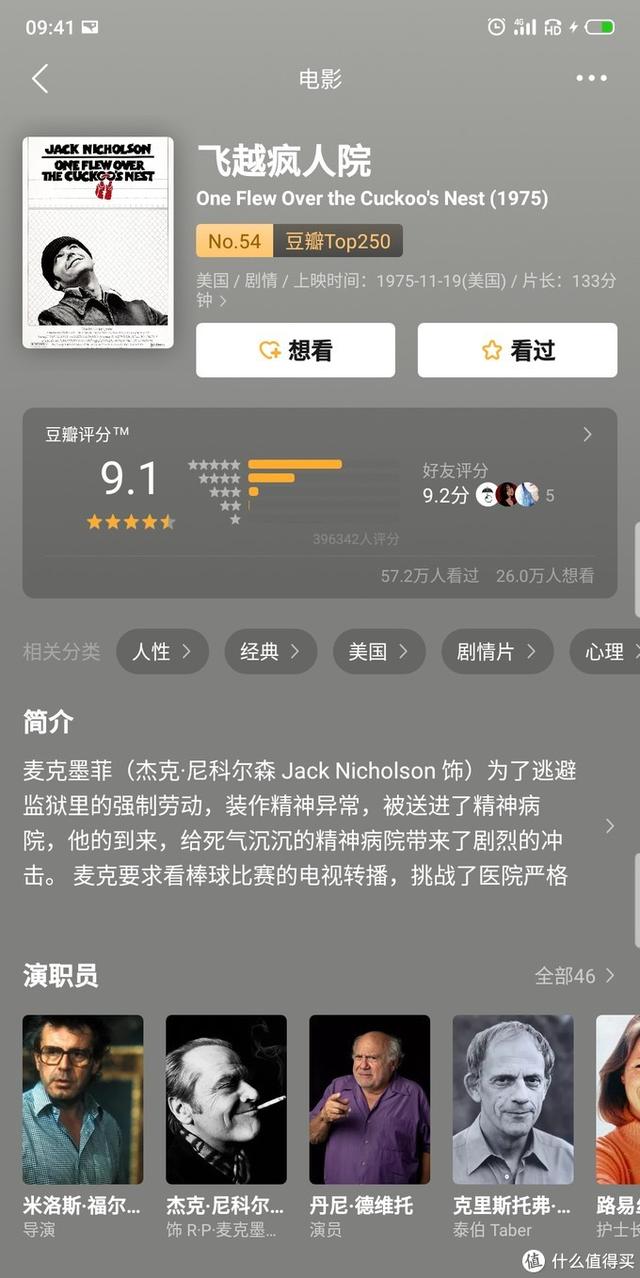Select the 剧情片 category chip

tap(497, 652)
